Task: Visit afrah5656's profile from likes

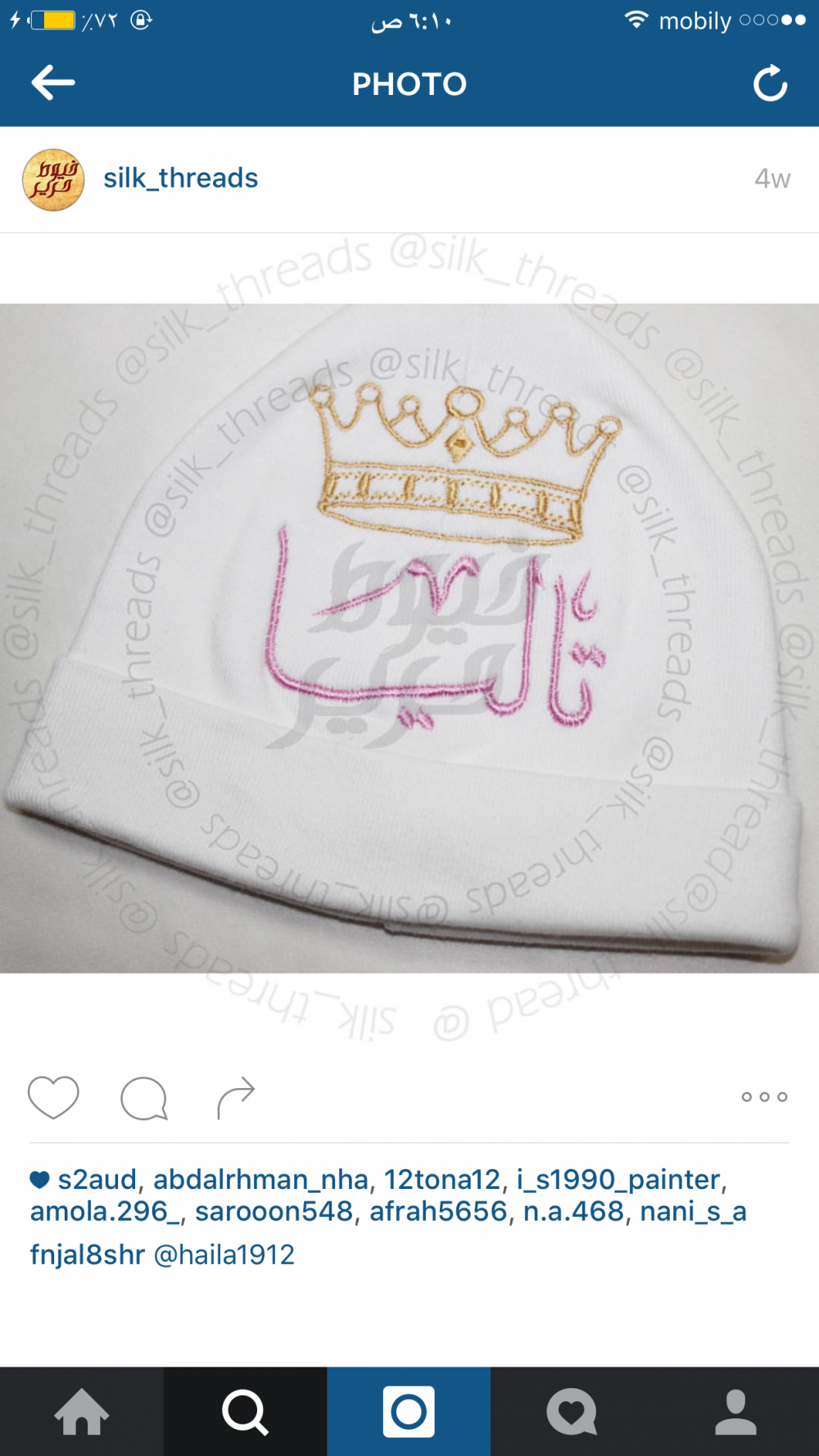Action: click(438, 1211)
